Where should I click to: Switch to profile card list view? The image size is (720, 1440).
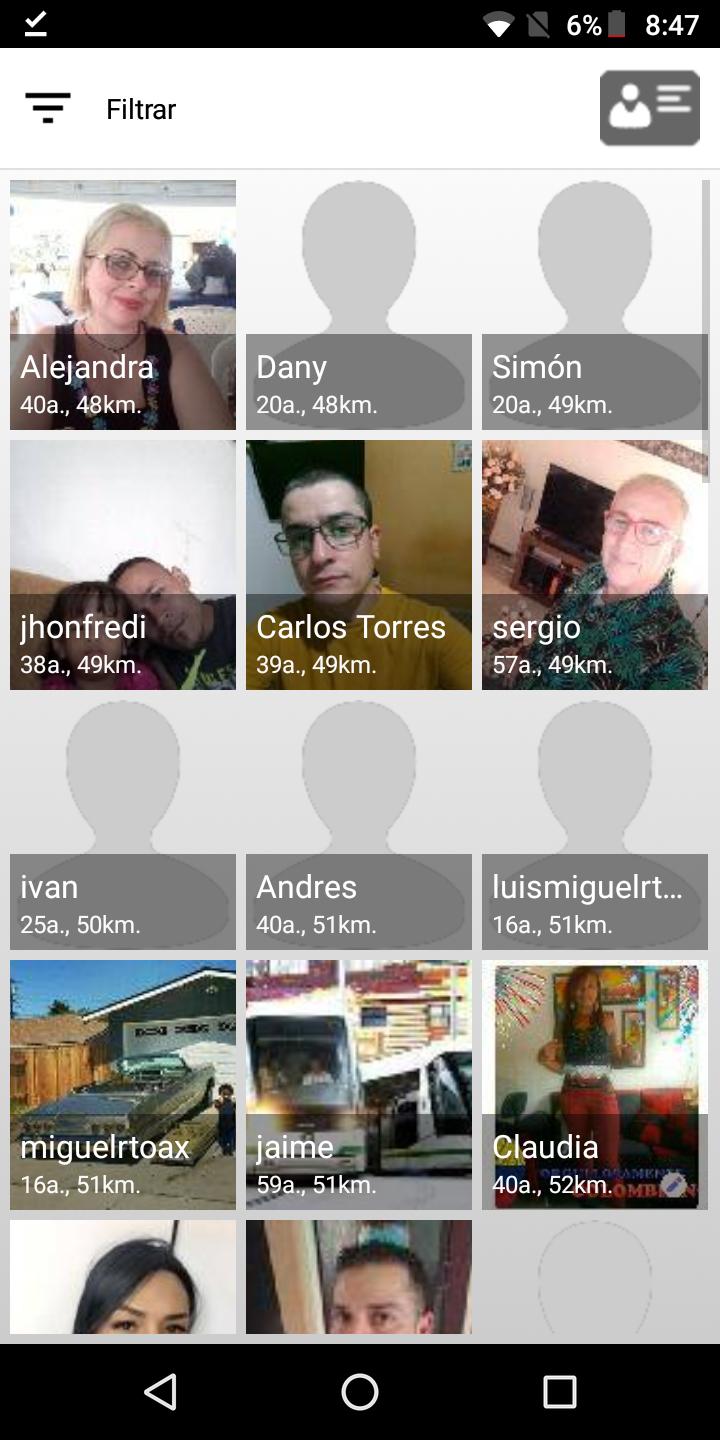648,107
